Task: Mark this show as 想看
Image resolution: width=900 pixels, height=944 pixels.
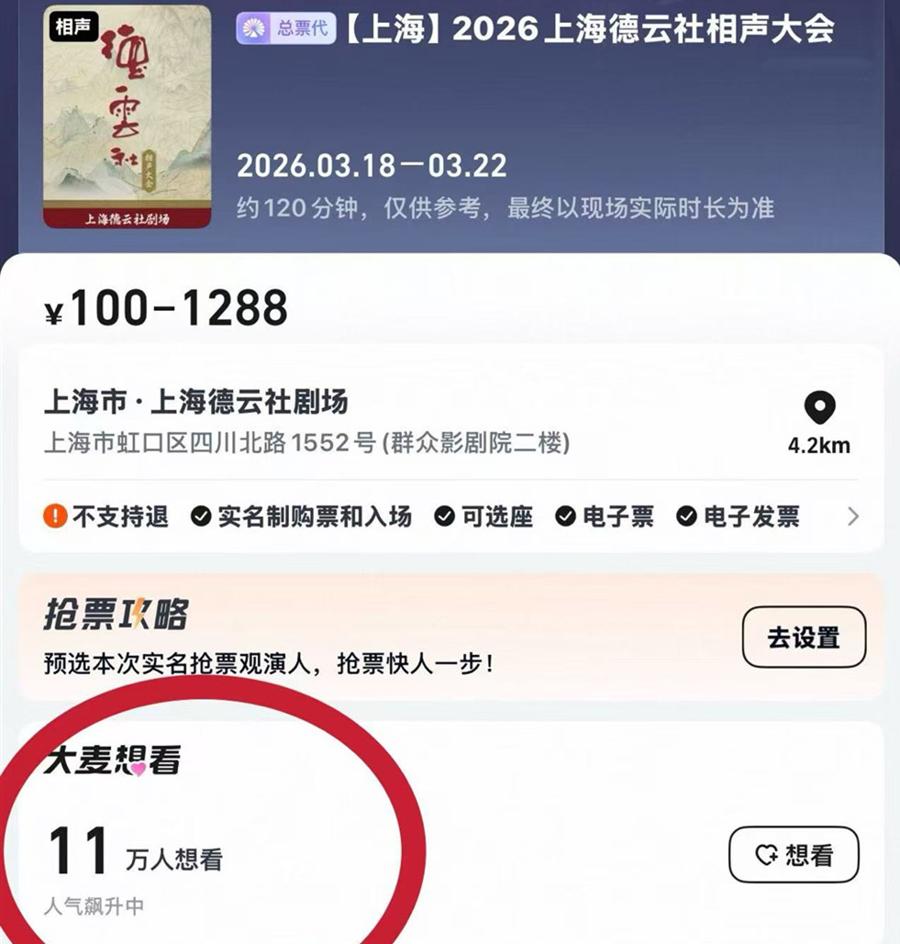Action: pyautogui.click(x=793, y=855)
